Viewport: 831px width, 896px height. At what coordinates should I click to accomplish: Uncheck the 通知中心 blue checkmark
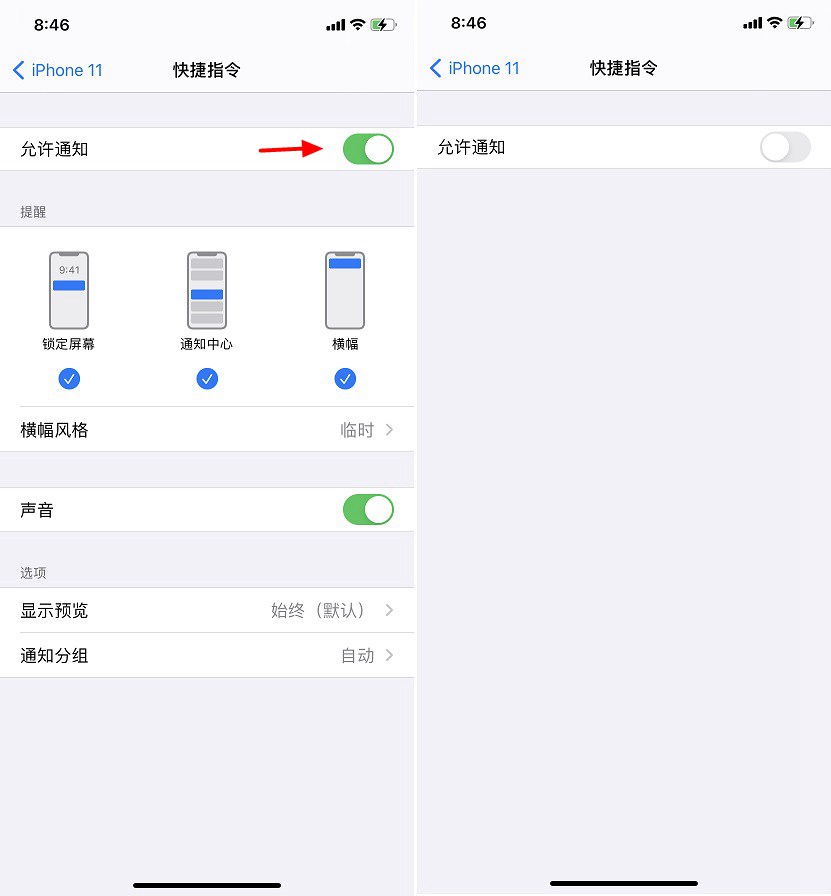207,378
